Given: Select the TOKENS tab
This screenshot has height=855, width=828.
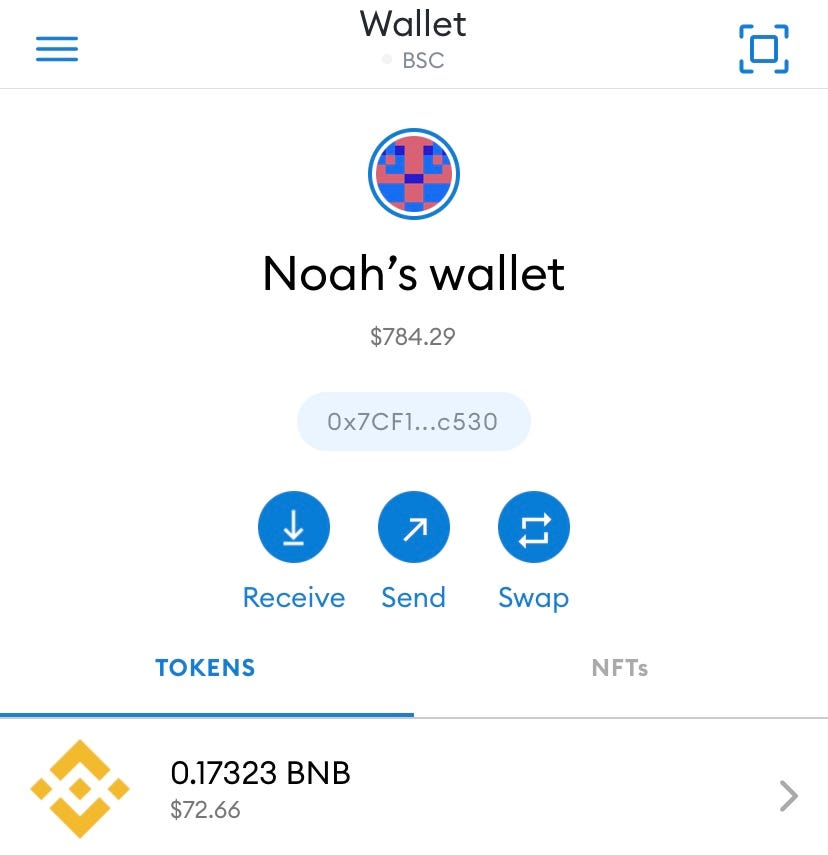Looking at the screenshot, I should [206, 668].
